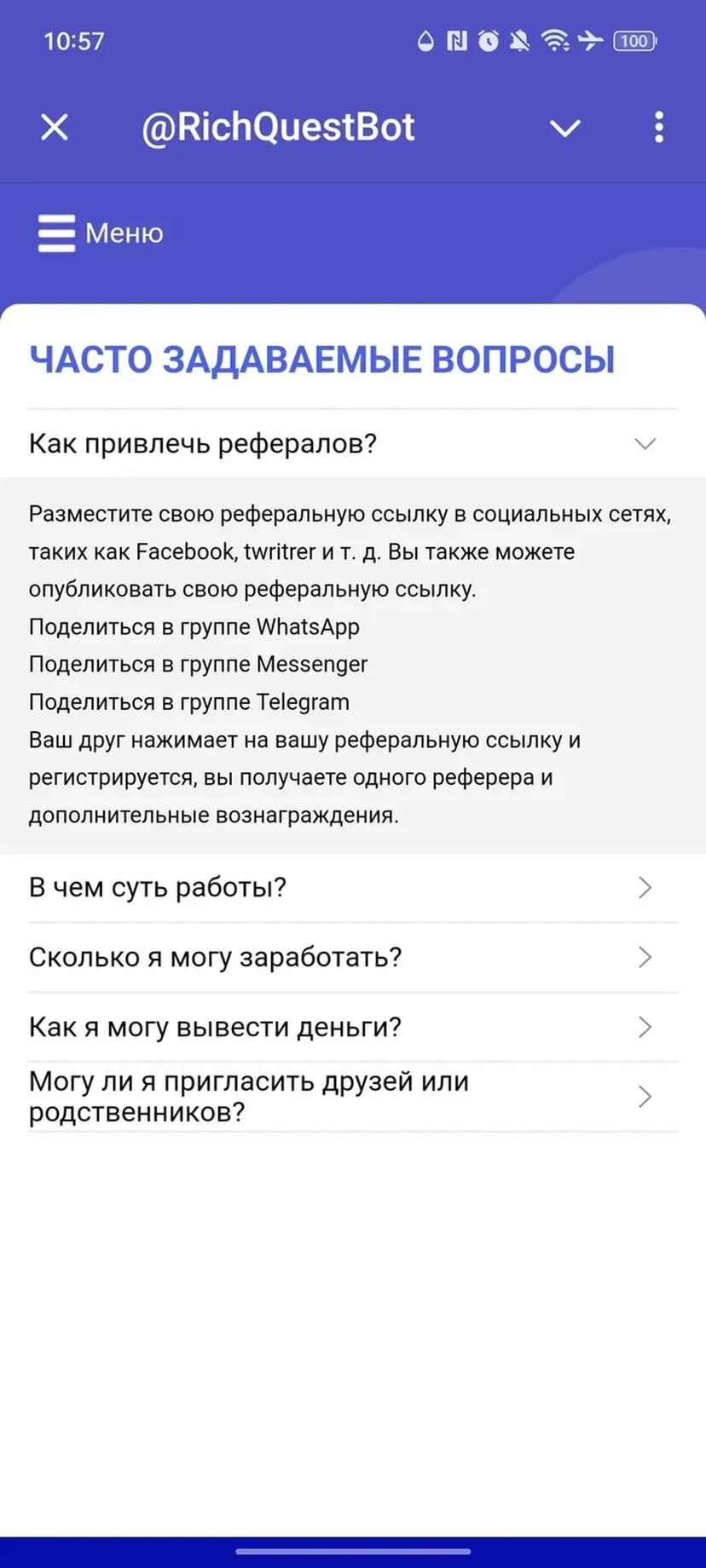Expand «Сколько я могу заработать?» question

(352, 957)
